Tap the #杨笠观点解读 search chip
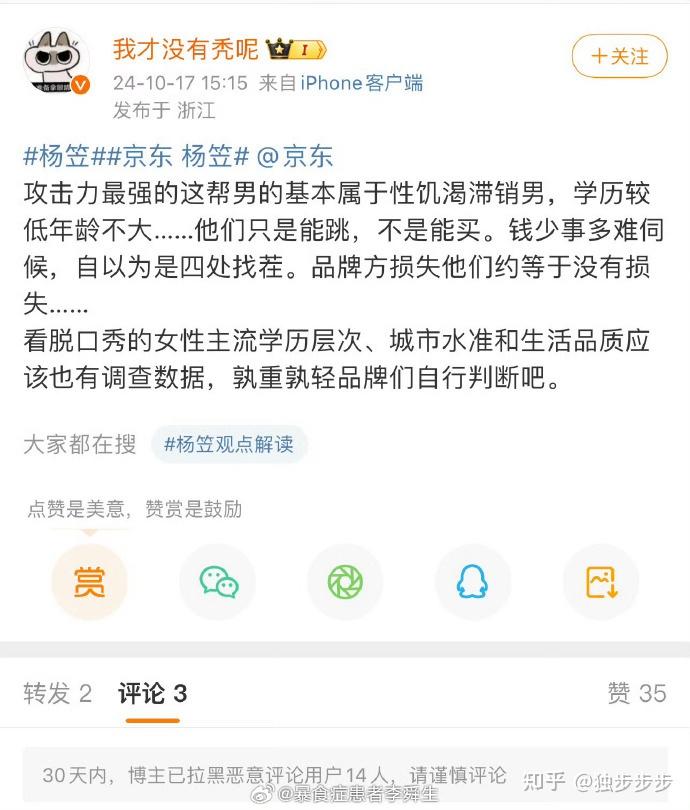This screenshot has width=690, height=810. click(x=229, y=444)
